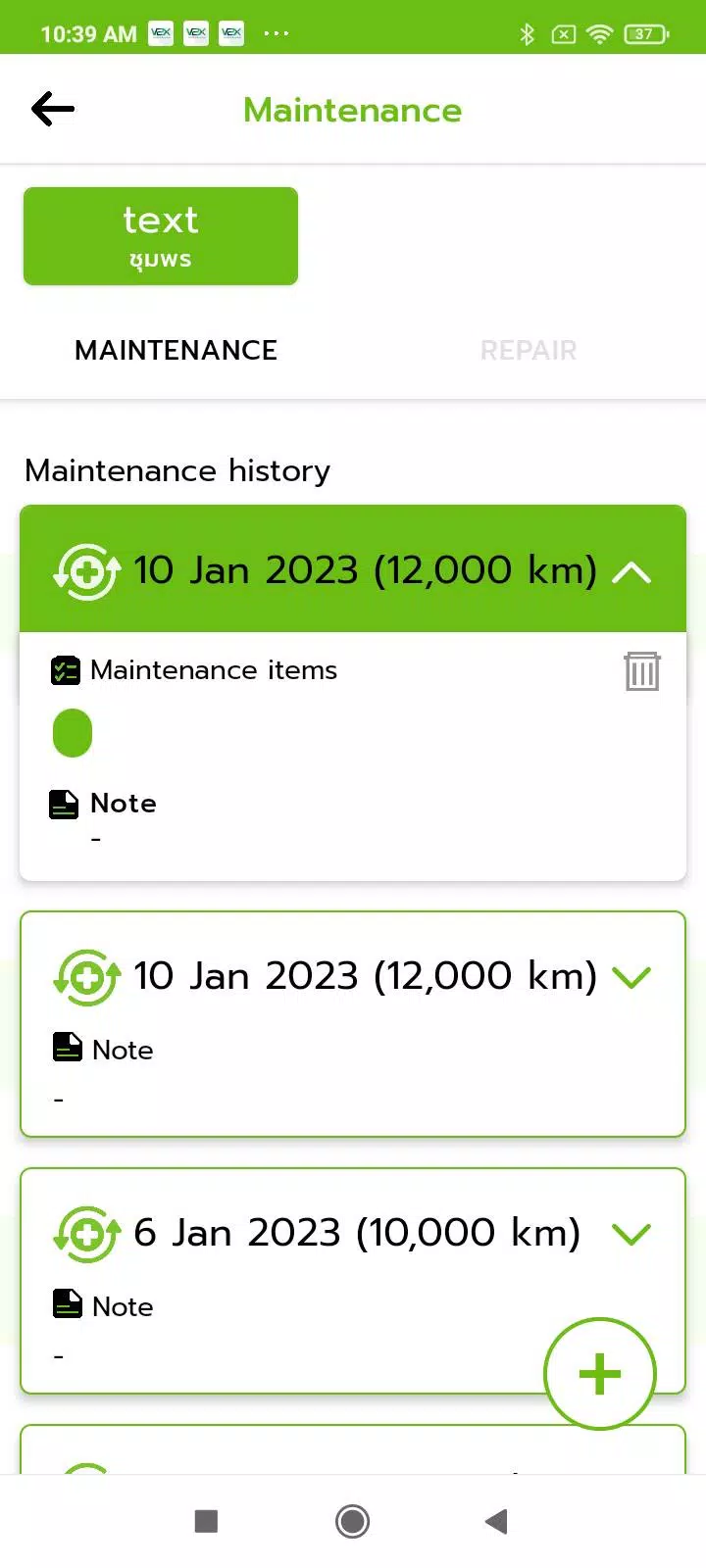Expand the second 10 Jan 2023 entry
Screen dimensions: 706x1568
click(632, 976)
